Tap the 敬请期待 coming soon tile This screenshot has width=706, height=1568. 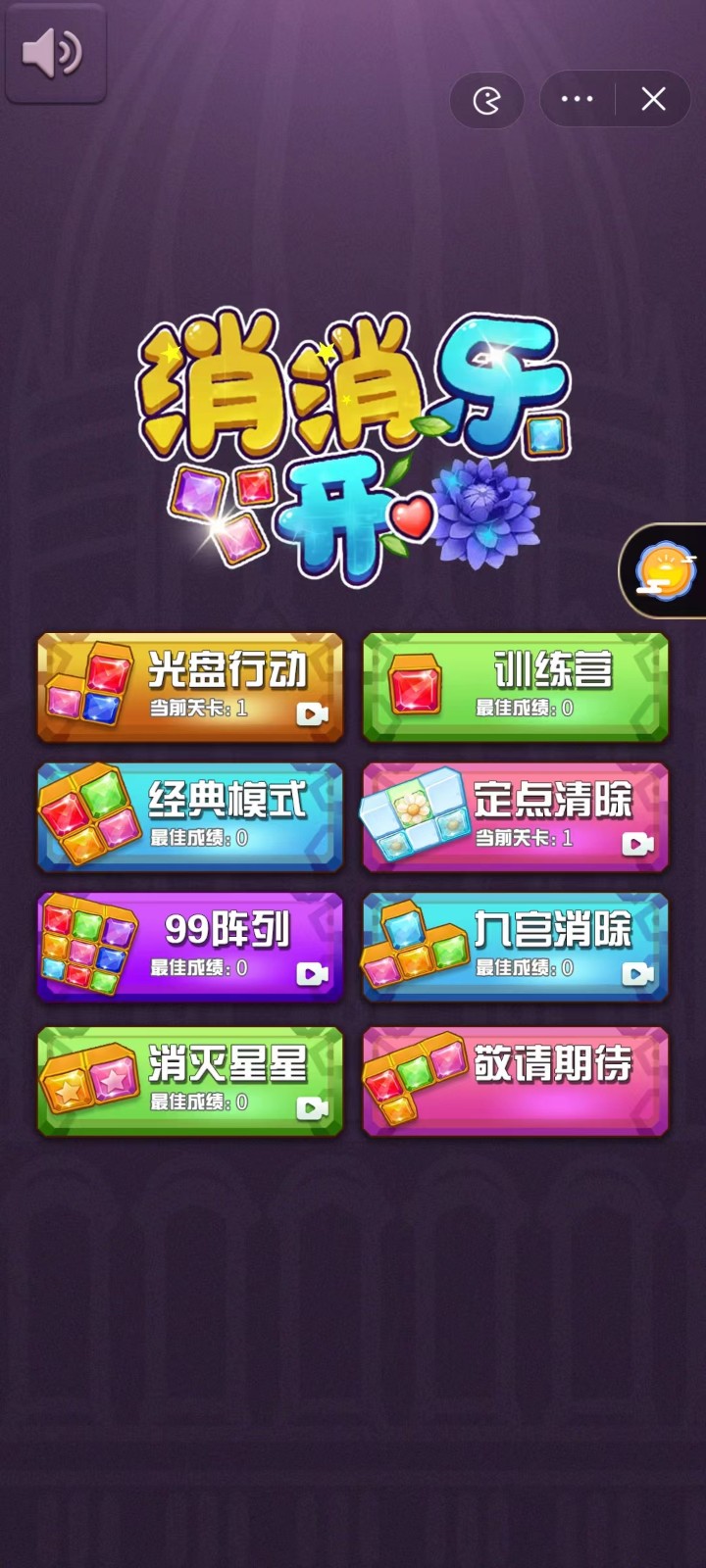(x=516, y=1081)
